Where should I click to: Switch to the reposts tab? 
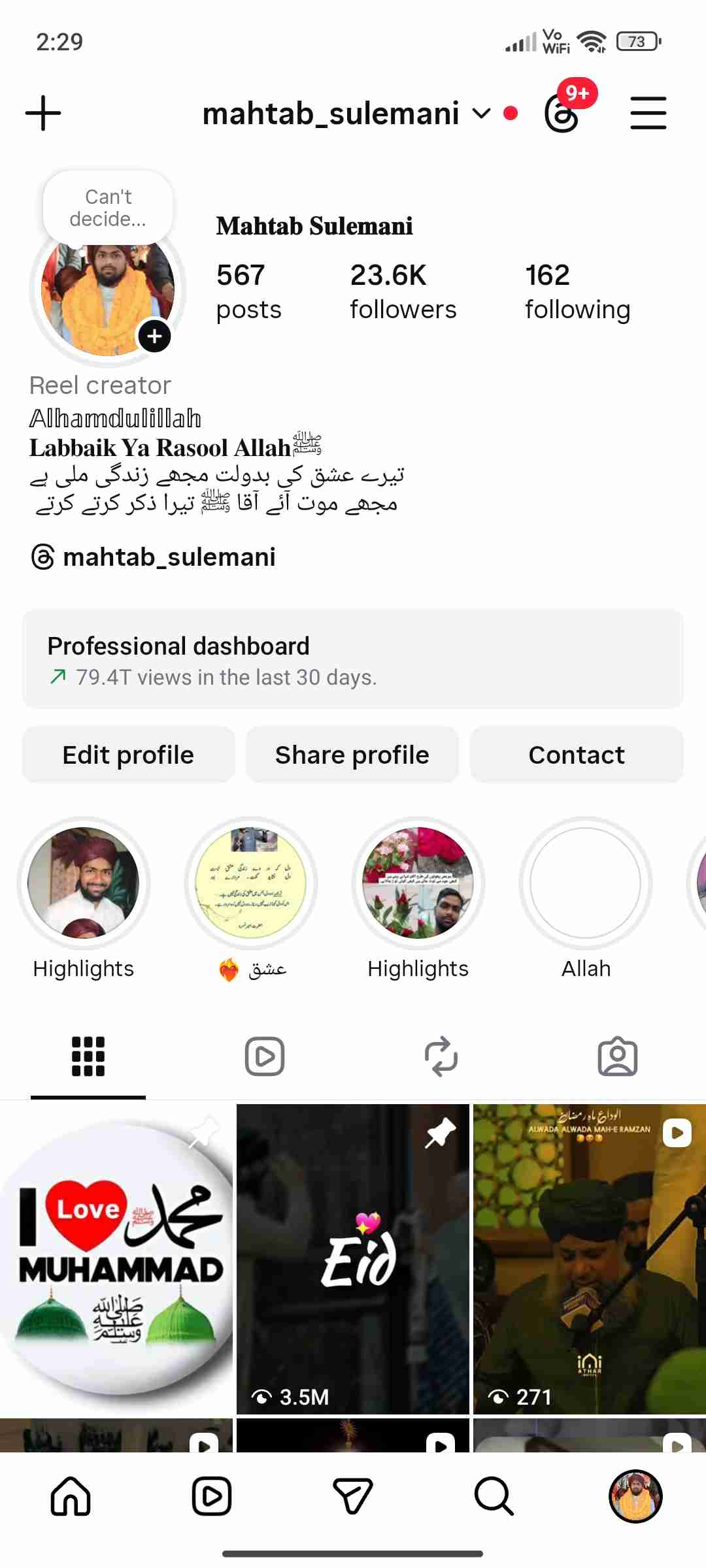coord(441,1056)
